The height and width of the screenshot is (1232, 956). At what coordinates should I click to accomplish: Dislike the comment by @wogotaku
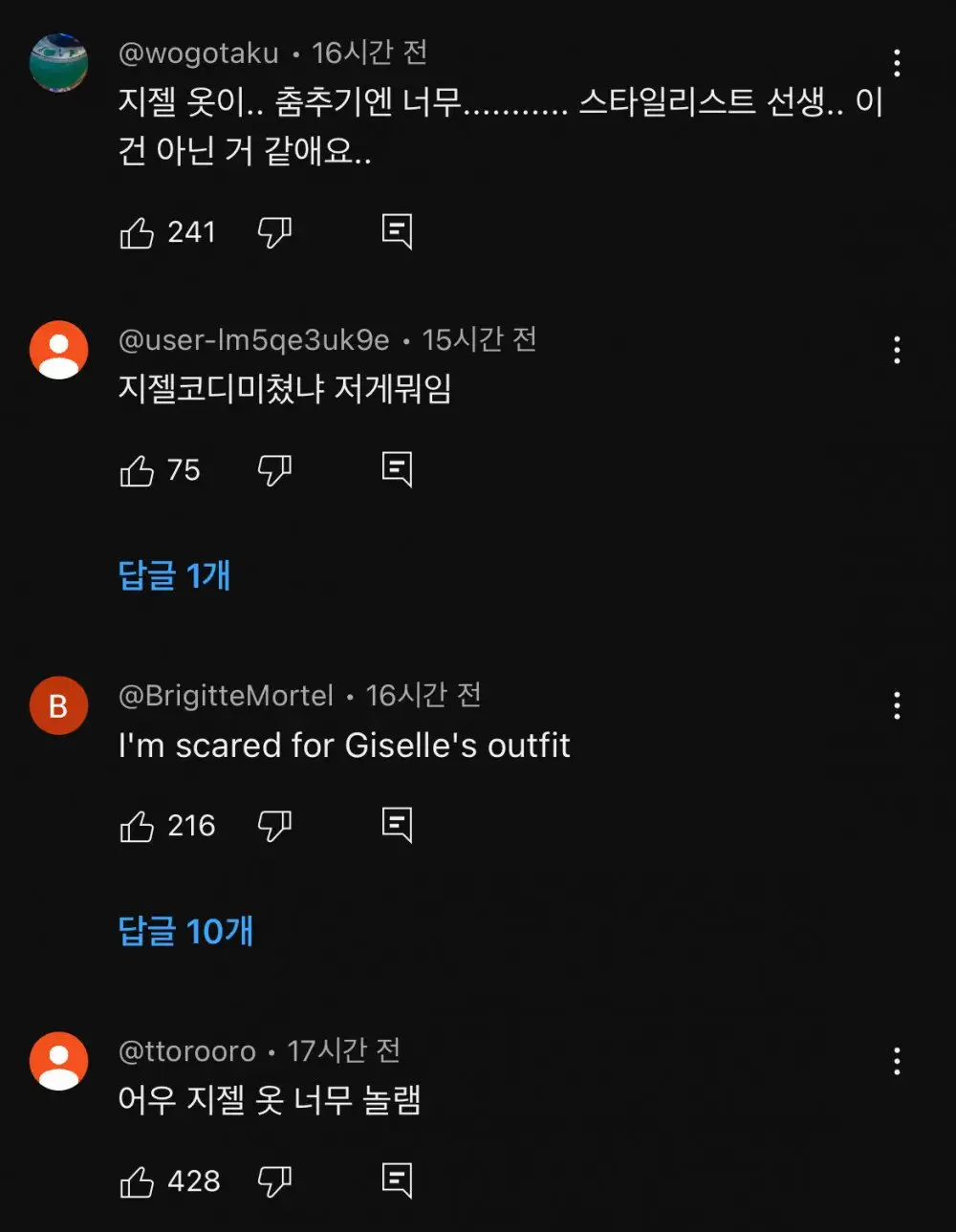point(274,232)
